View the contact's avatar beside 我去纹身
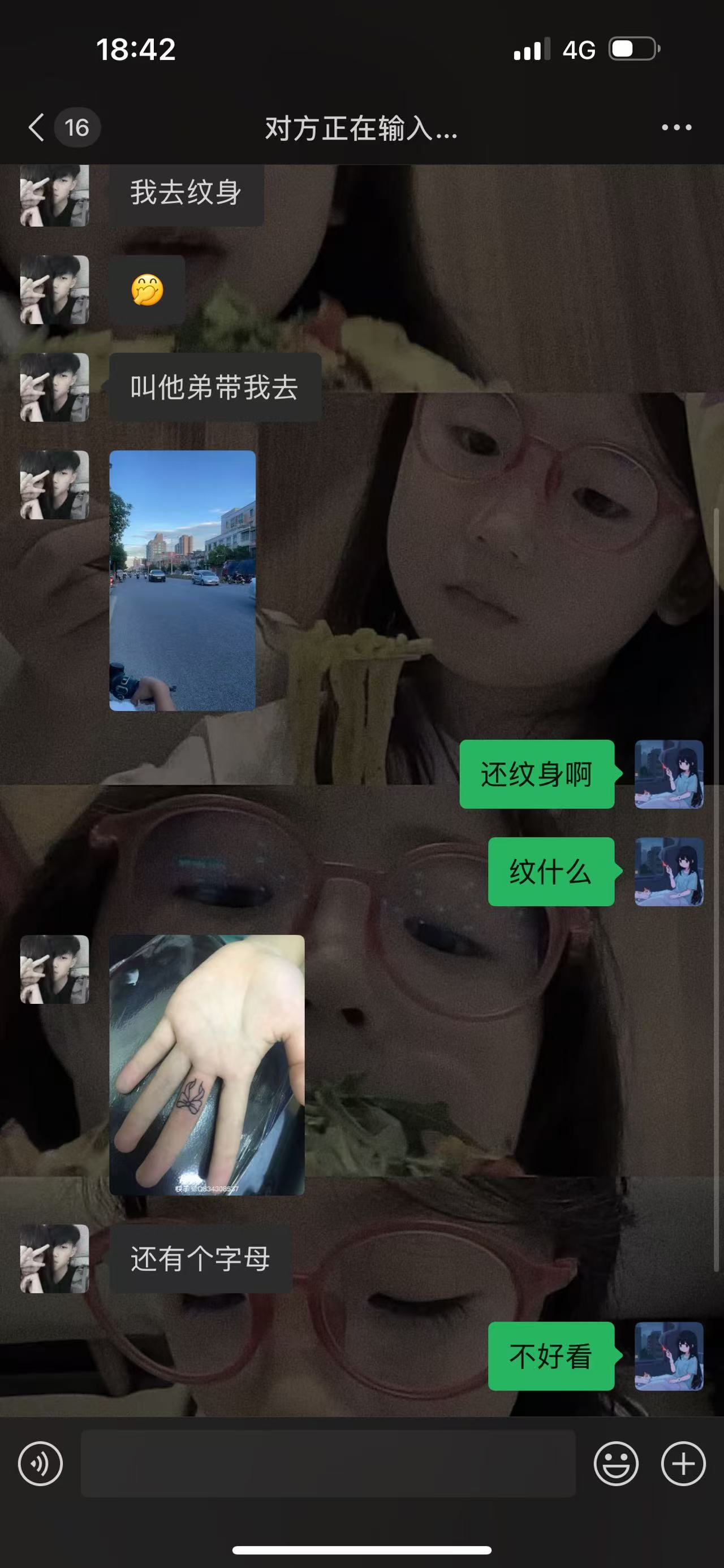The height and width of the screenshot is (1568, 724). pyautogui.click(x=55, y=195)
